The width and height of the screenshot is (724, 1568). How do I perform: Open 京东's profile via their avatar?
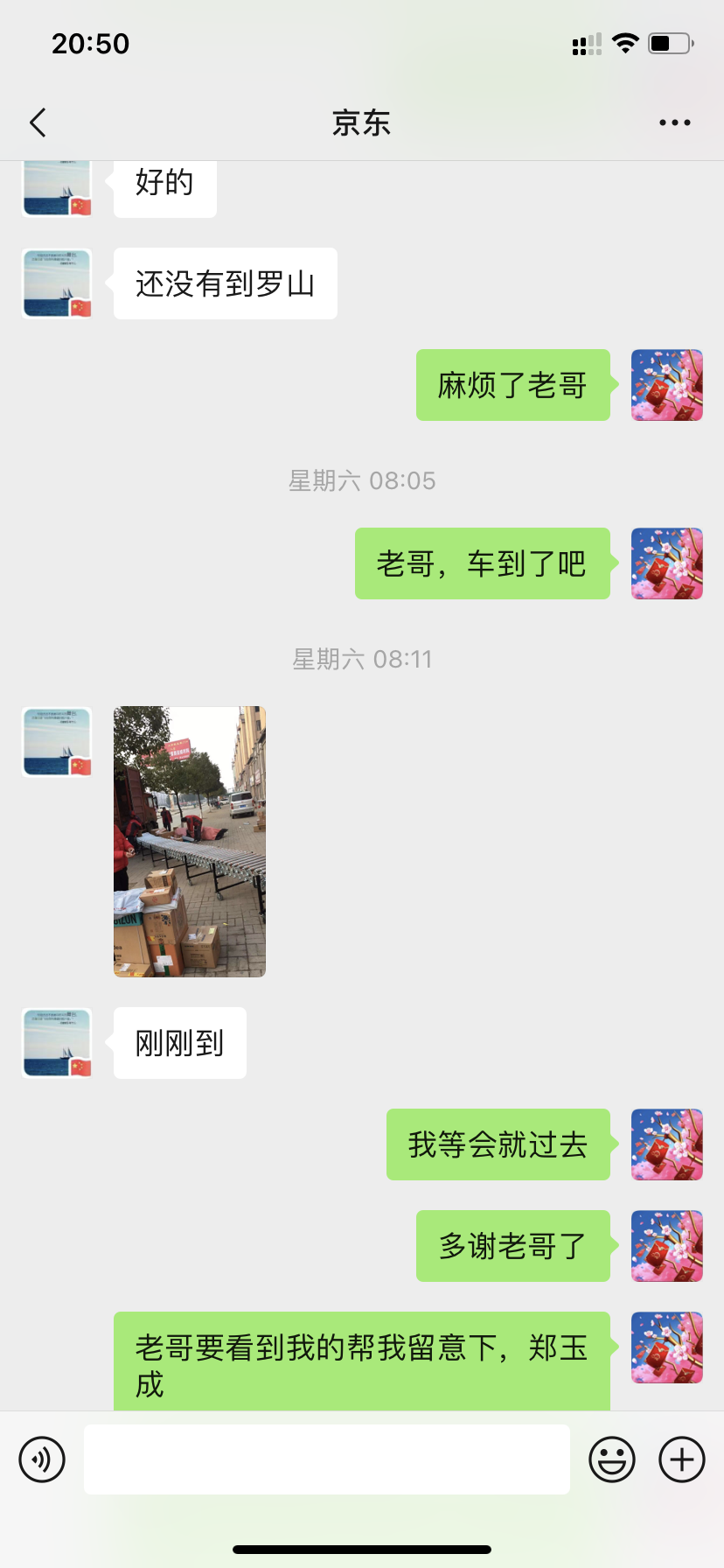56,283
